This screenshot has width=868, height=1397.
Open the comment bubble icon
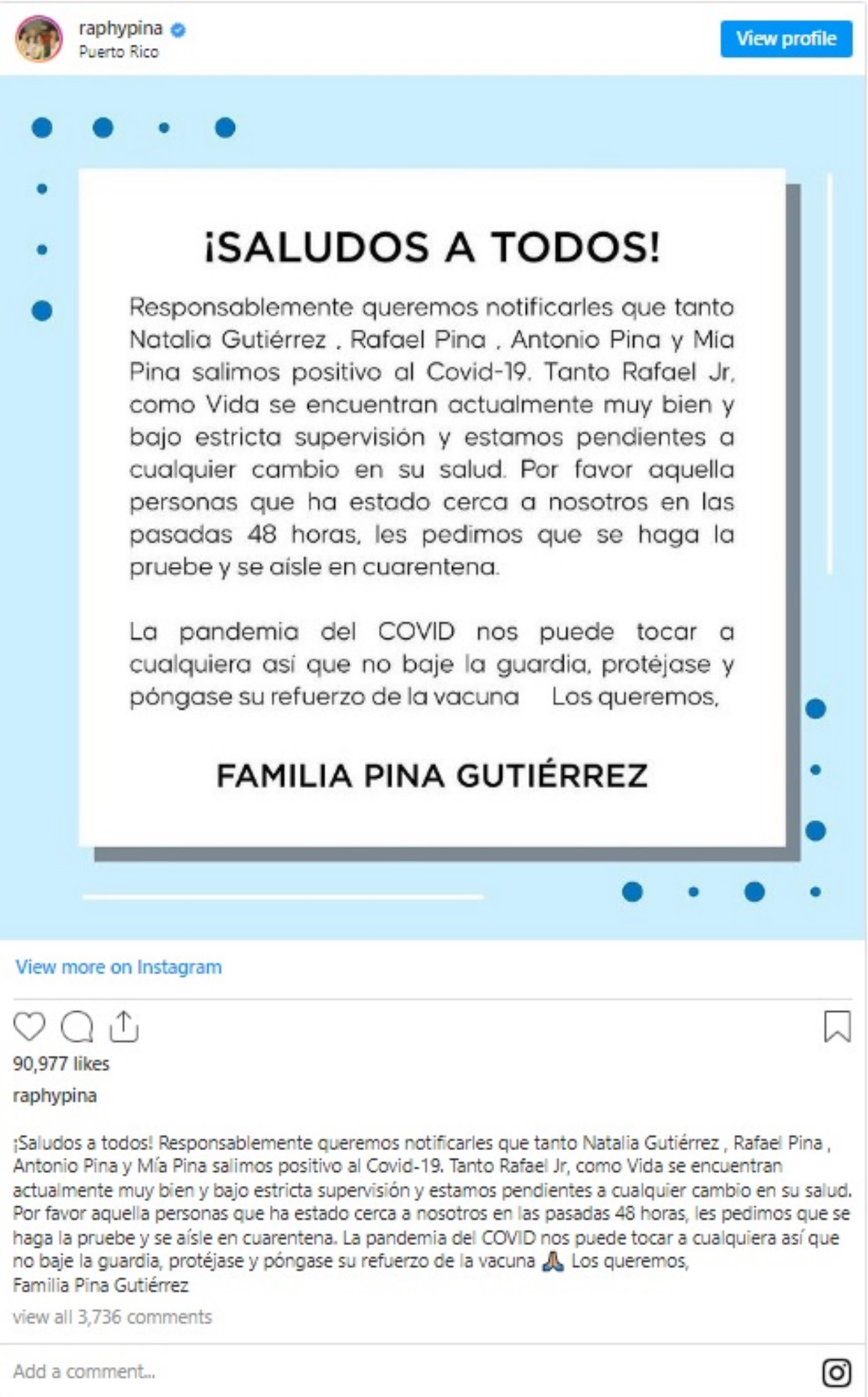pos(77,1027)
